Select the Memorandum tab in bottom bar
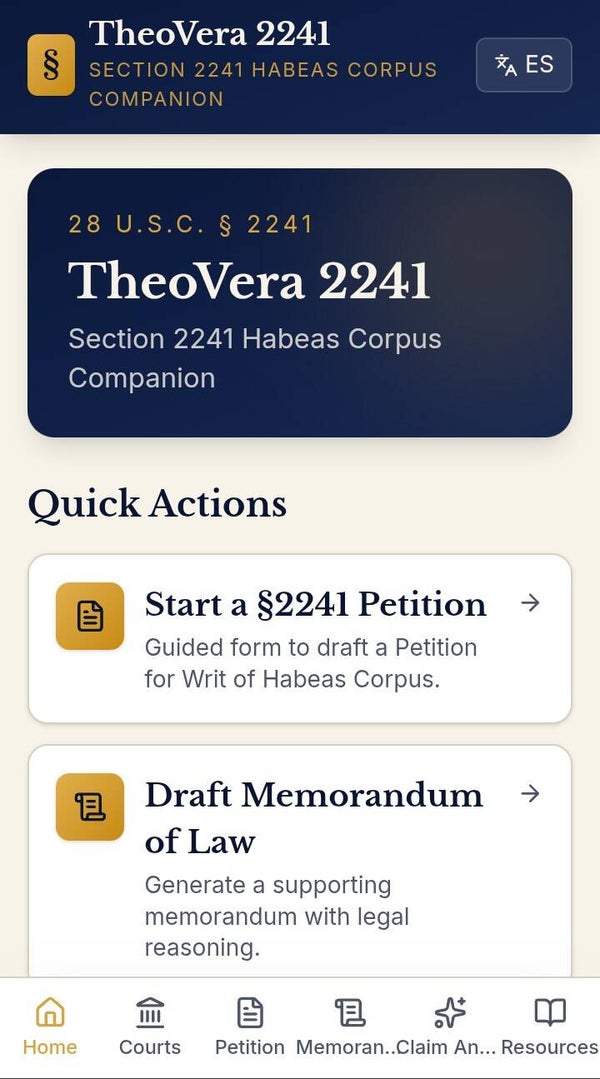Image resolution: width=600 pixels, height=1079 pixels. pyautogui.click(x=350, y=1026)
